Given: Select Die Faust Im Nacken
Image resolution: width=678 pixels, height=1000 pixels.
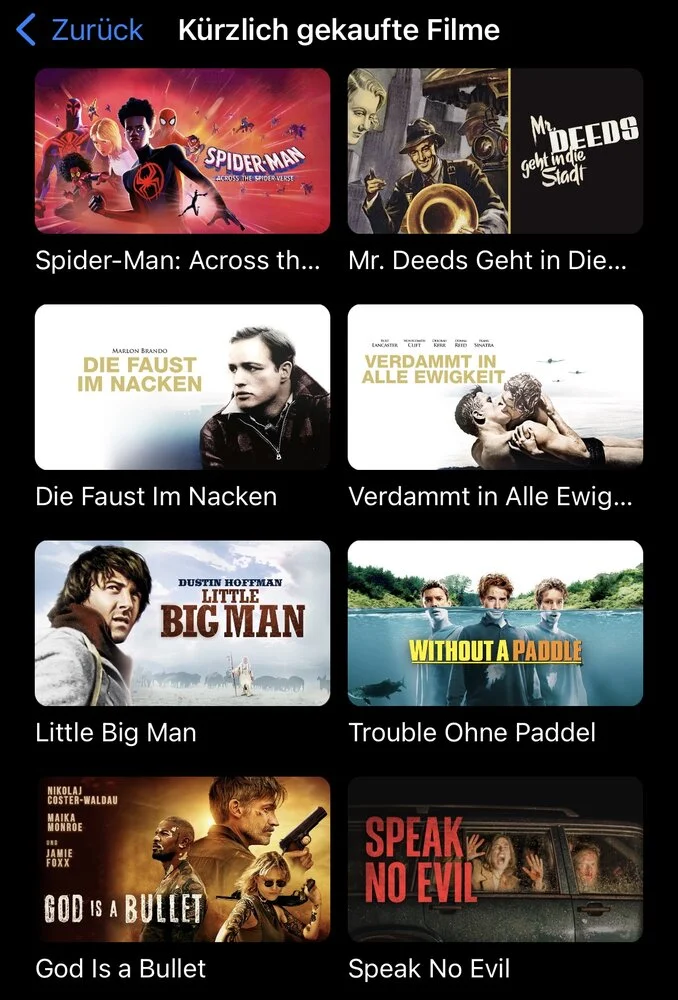Looking at the screenshot, I should 182,387.
